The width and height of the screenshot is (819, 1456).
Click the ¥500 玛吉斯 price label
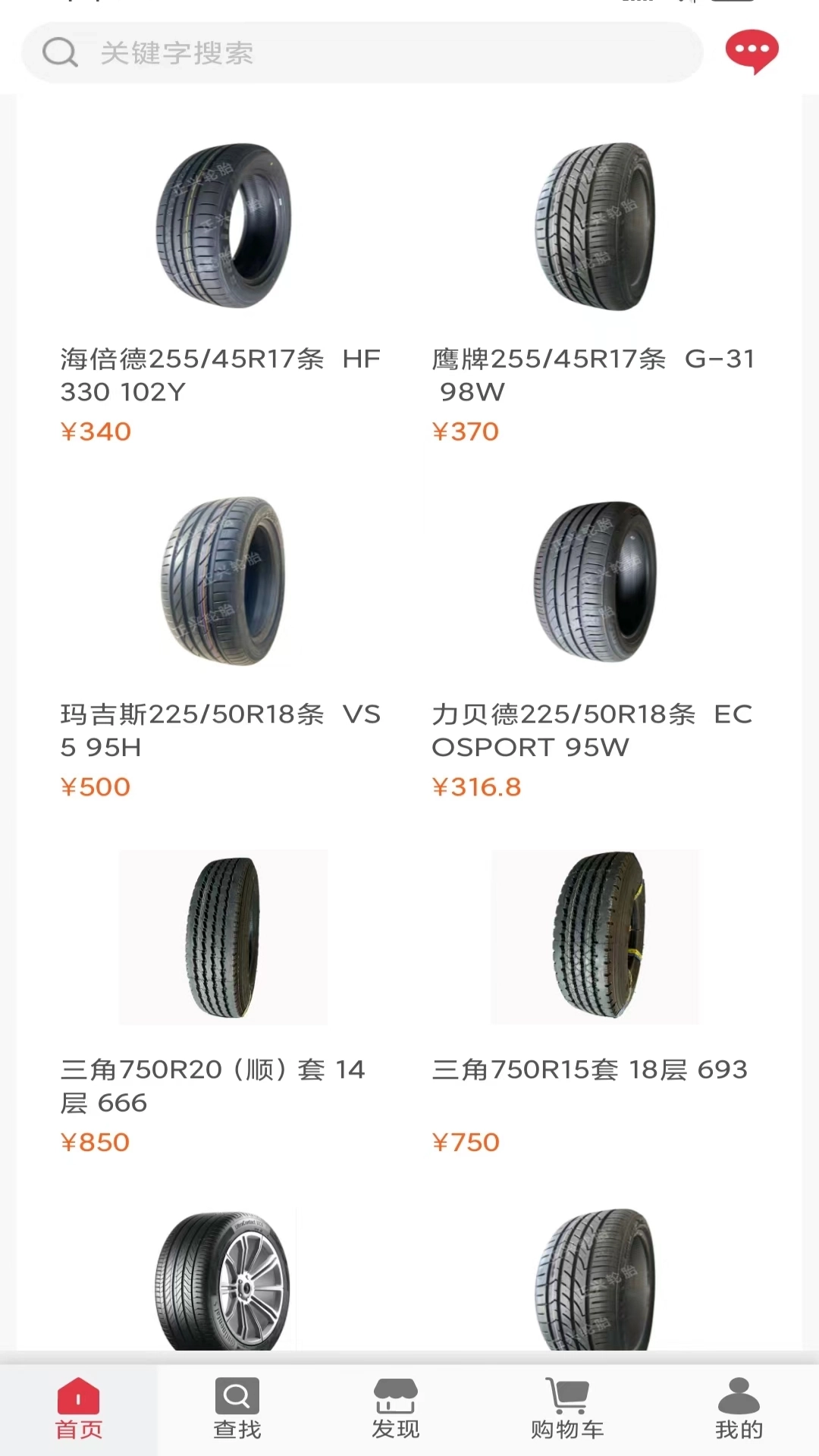pyautogui.click(x=96, y=787)
